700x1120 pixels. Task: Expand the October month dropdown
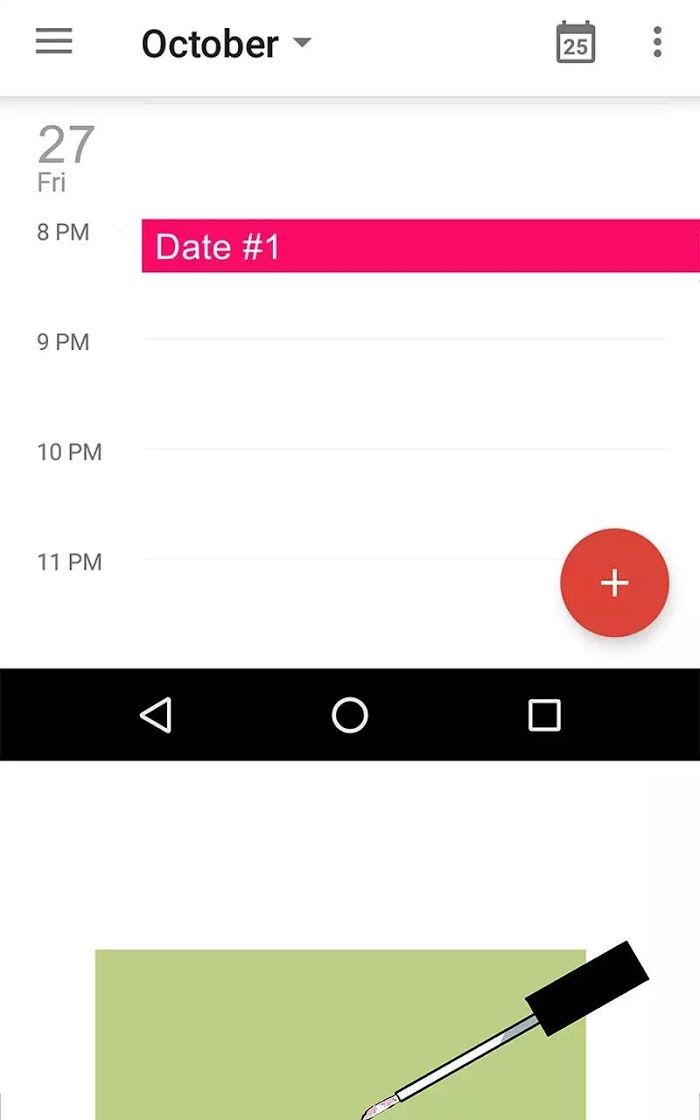pos(226,44)
